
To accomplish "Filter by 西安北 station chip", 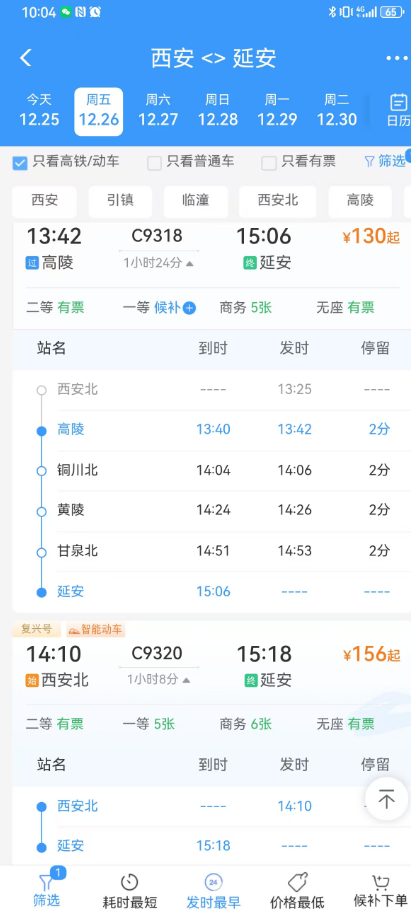I will [277, 201].
